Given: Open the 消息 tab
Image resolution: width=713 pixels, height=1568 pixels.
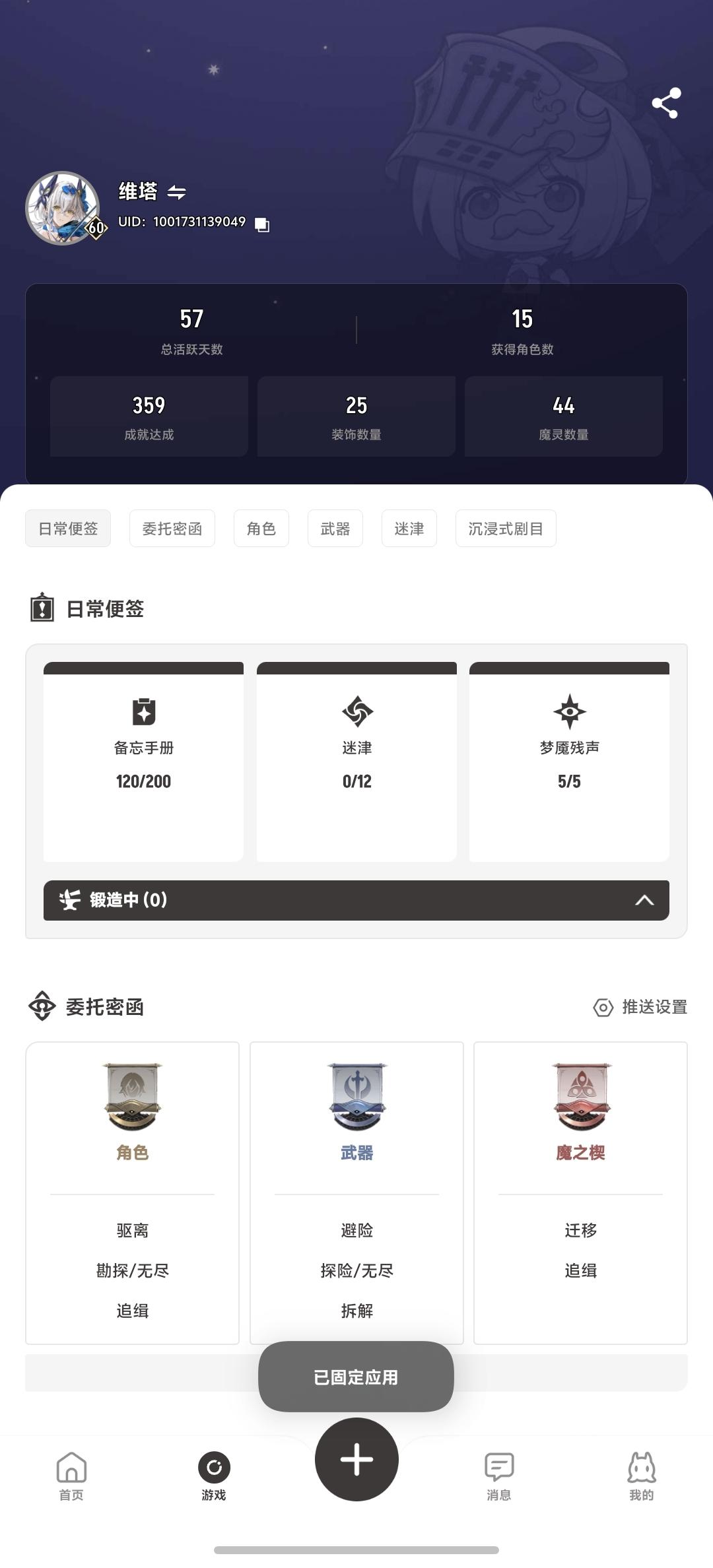Looking at the screenshot, I should tap(499, 1474).
